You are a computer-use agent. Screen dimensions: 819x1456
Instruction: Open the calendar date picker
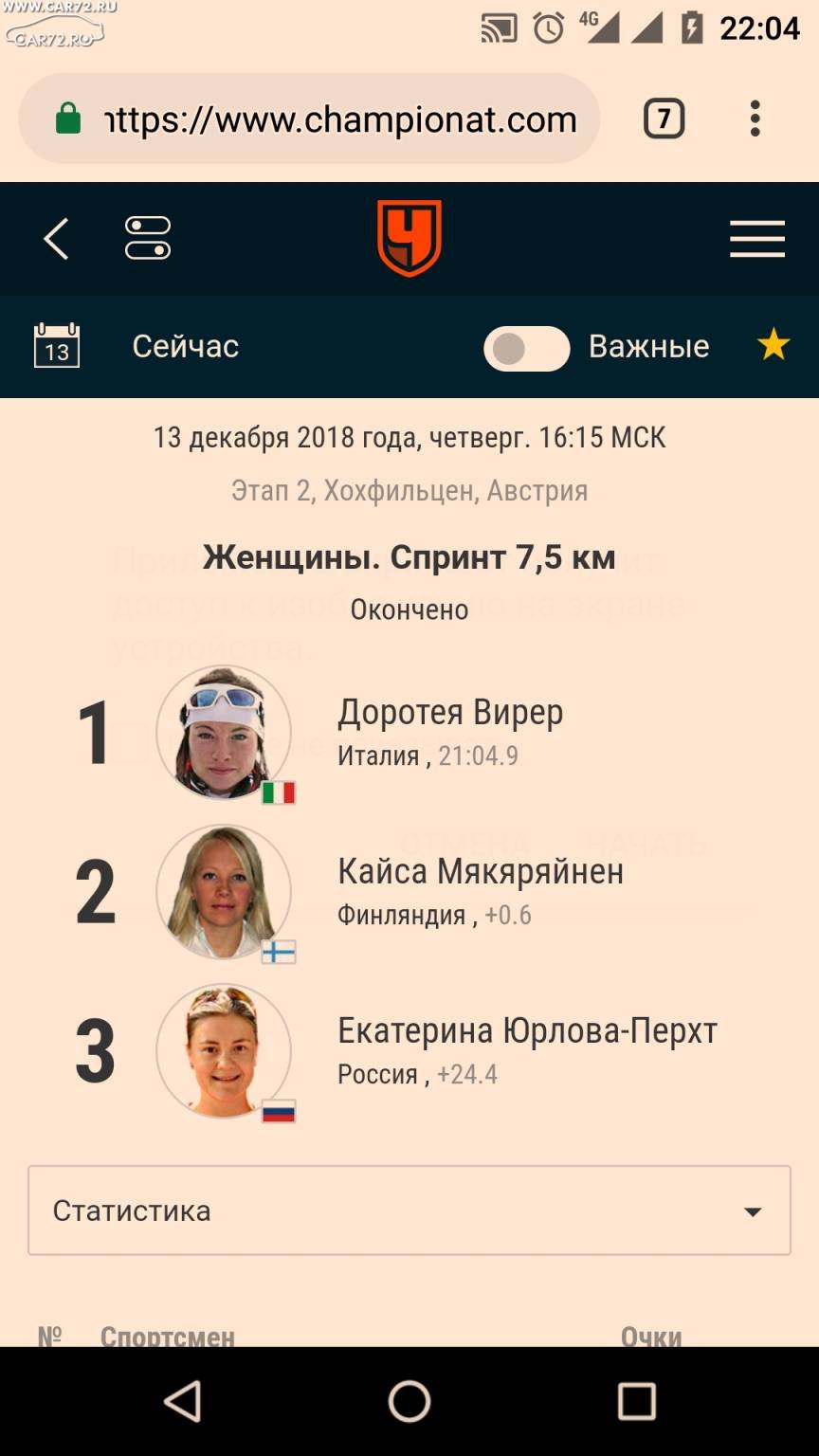click(57, 346)
